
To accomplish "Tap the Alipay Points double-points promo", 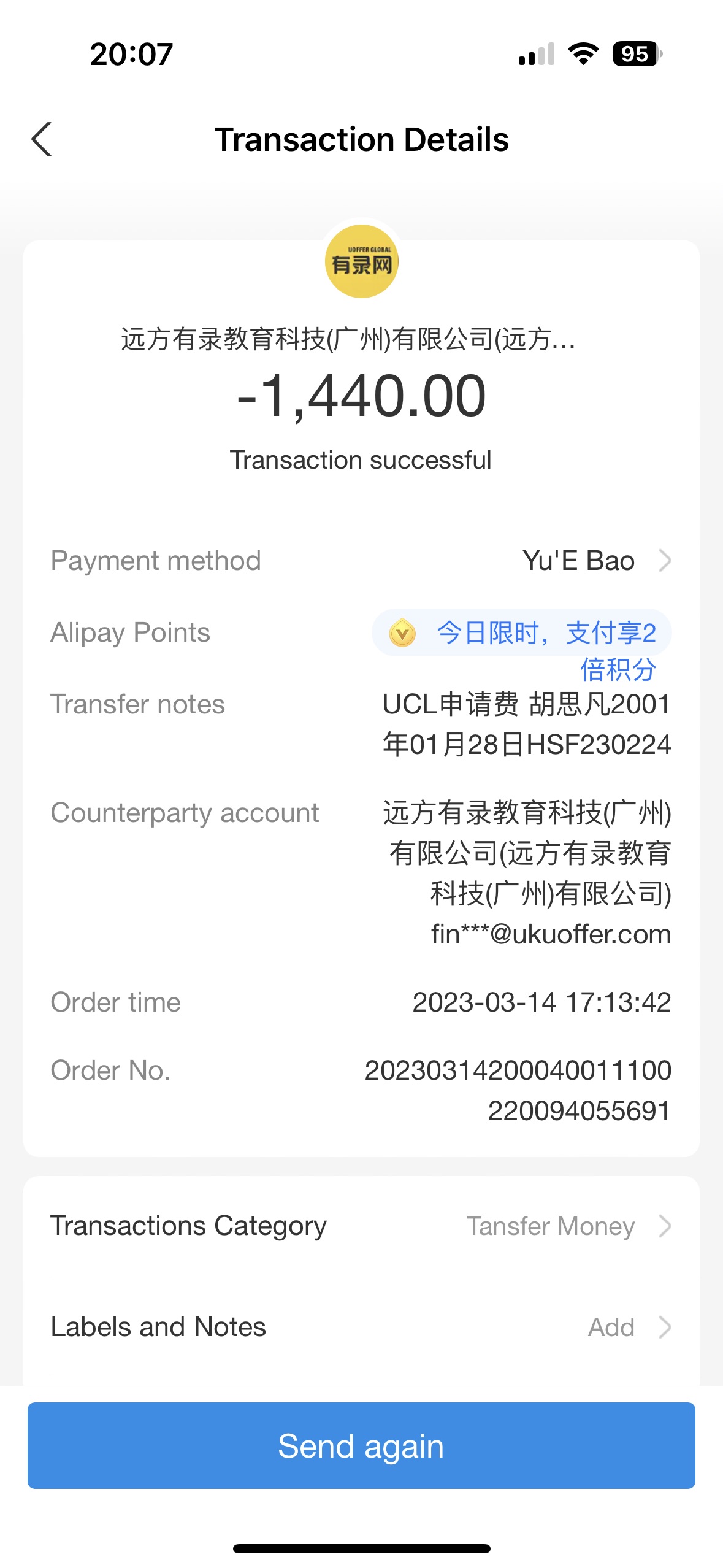I will pyautogui.click(x=522, y=634).
